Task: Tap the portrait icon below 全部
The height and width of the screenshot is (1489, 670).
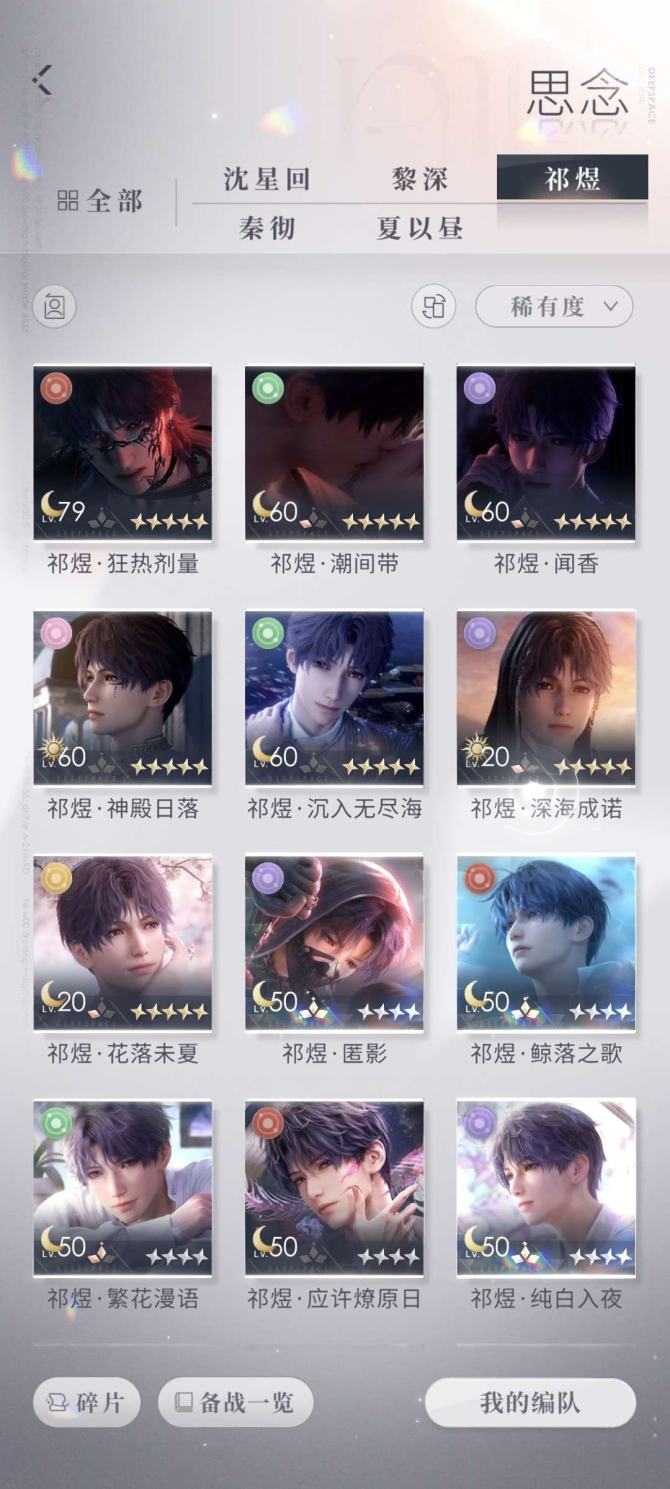Action: 54,307
